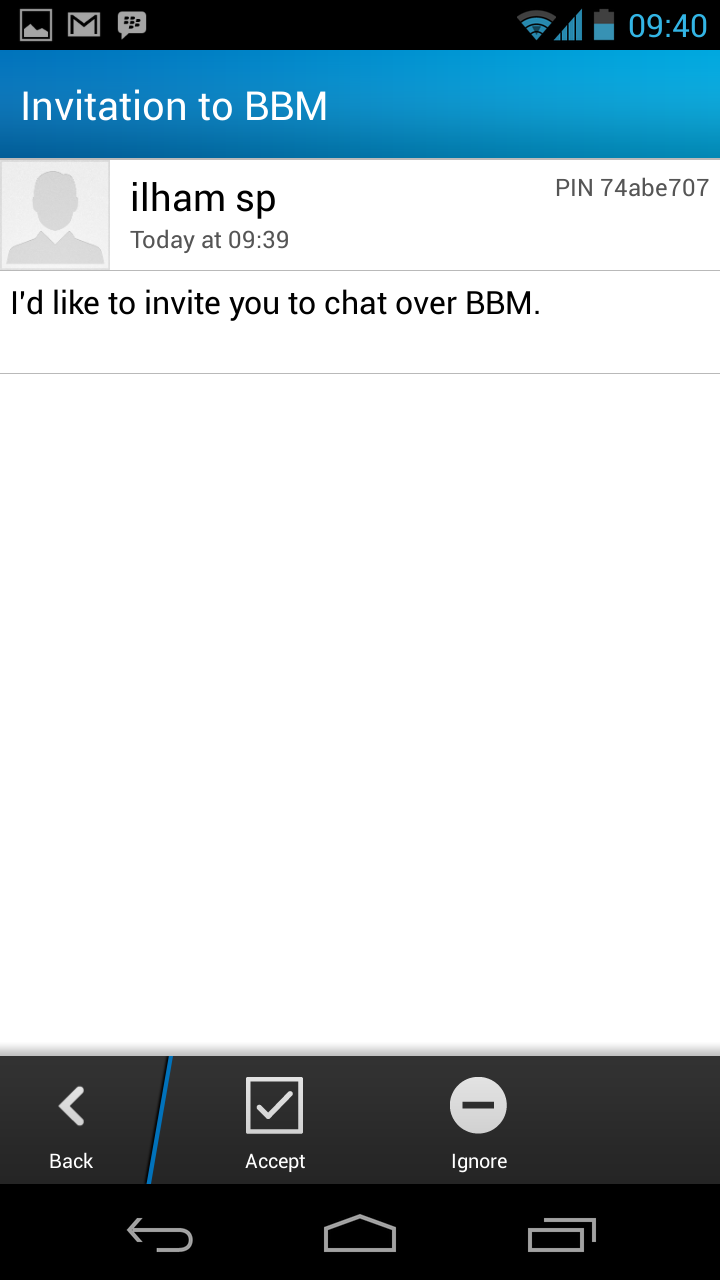Go back using the Back toolbar button
Image resolution: width=720 pixels, height=1280 pixels.
point(71,1122)
